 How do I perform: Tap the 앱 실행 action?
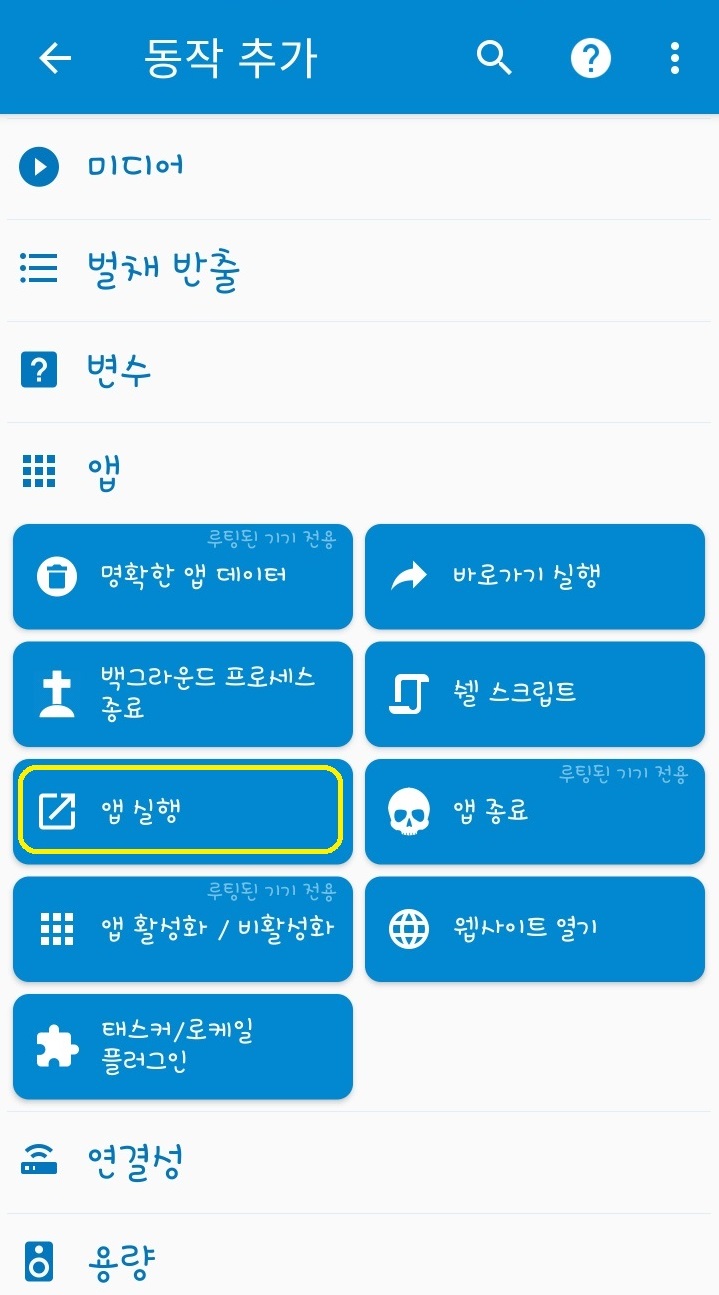181,811
